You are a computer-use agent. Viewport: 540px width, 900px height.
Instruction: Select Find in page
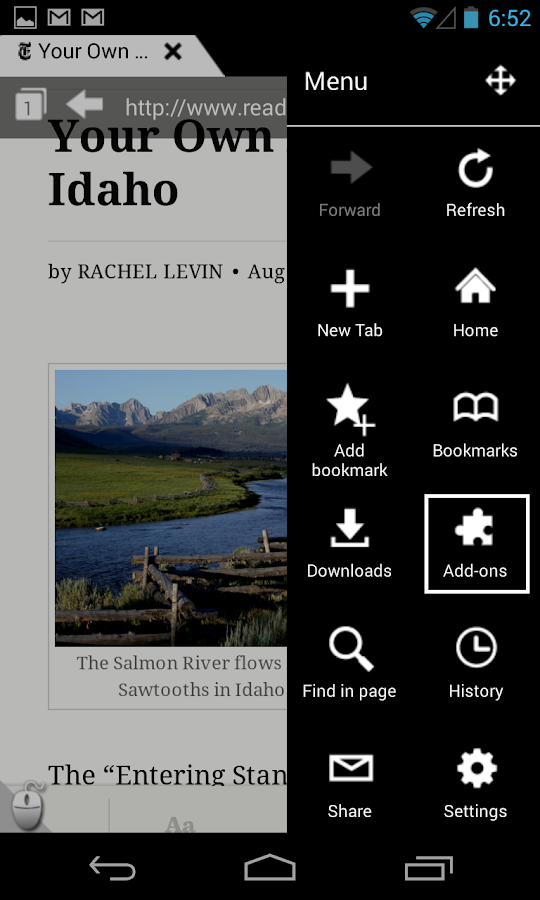pos(349,664)
